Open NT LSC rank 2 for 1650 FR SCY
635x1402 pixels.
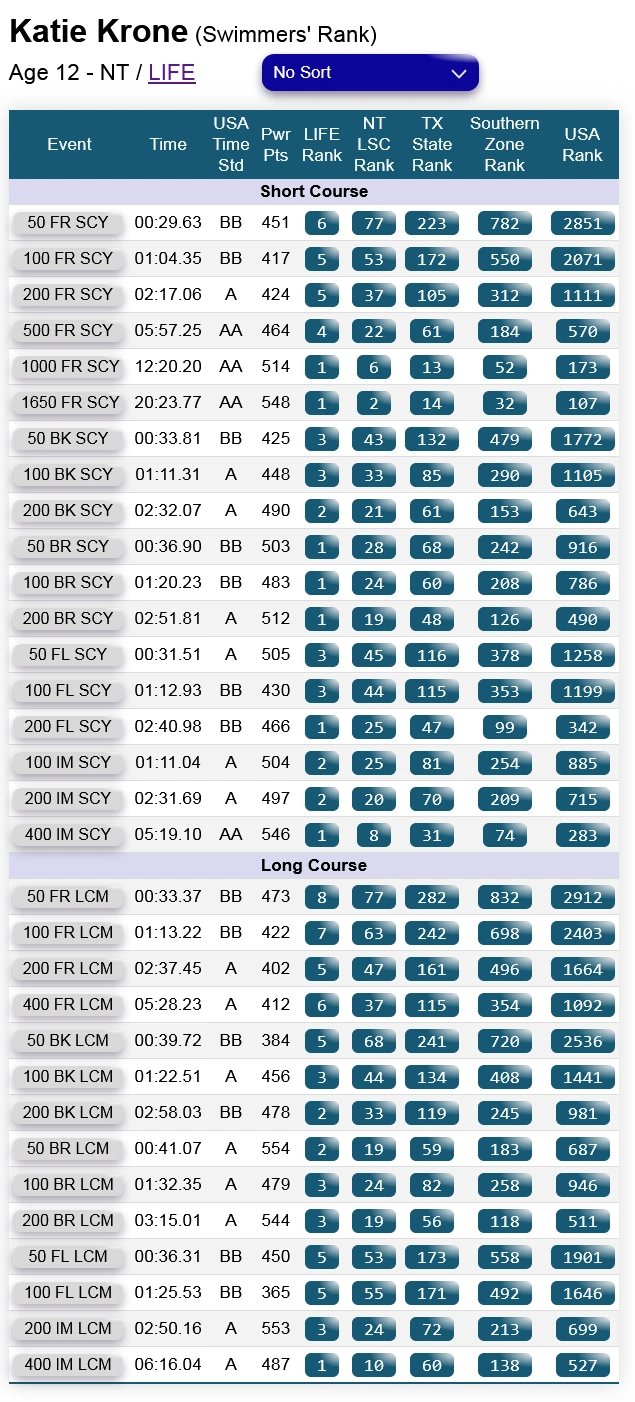pos(374,403)
